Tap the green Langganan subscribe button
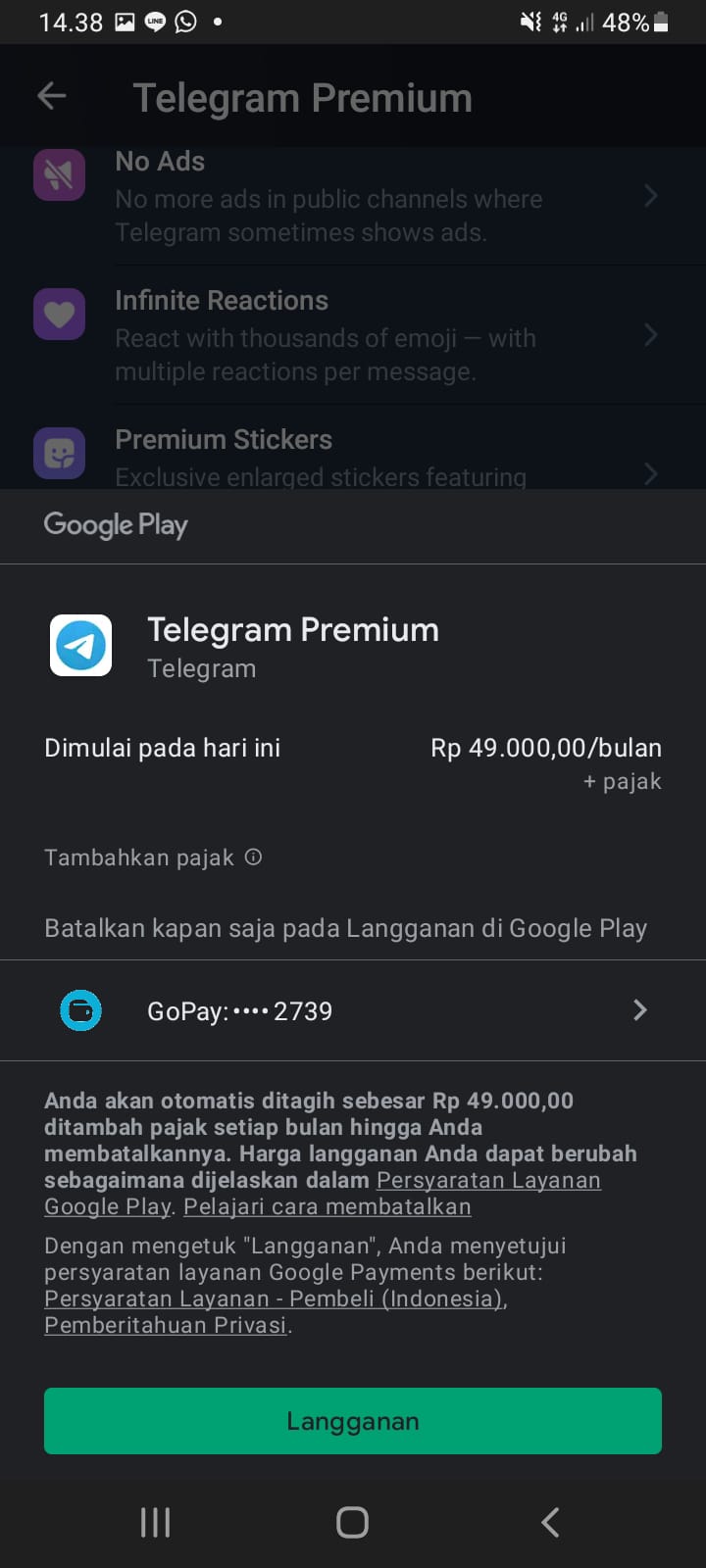Screen dimensions: 706x1568 click(x=353, y=1420)
